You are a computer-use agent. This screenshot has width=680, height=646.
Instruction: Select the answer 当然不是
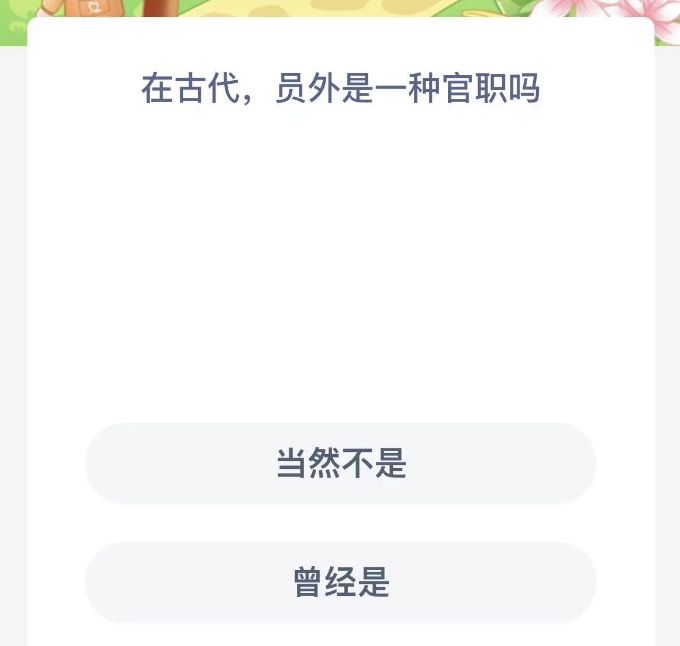coord(341,464)
